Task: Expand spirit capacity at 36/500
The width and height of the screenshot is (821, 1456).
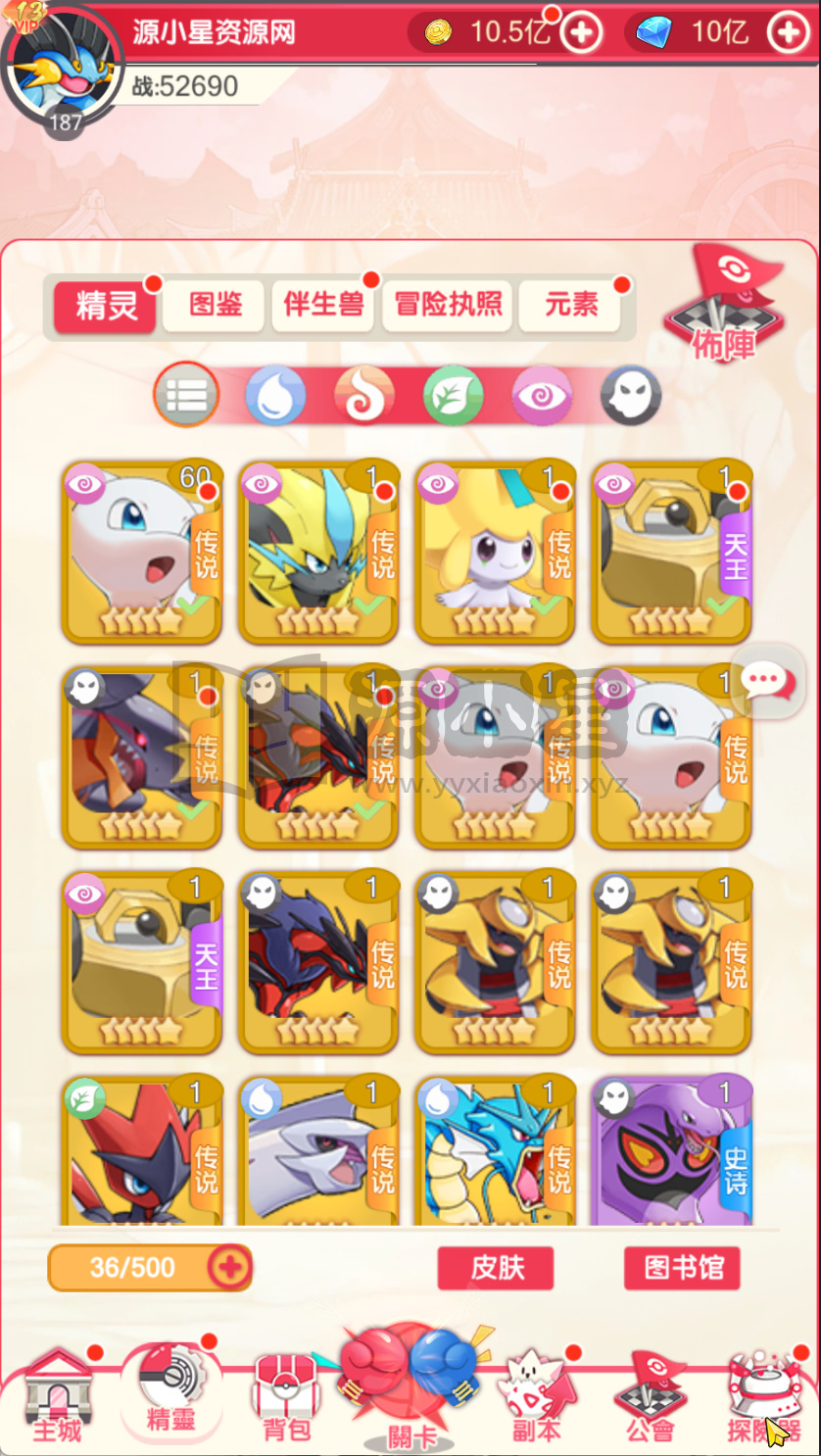Action: pos(230,1268)
